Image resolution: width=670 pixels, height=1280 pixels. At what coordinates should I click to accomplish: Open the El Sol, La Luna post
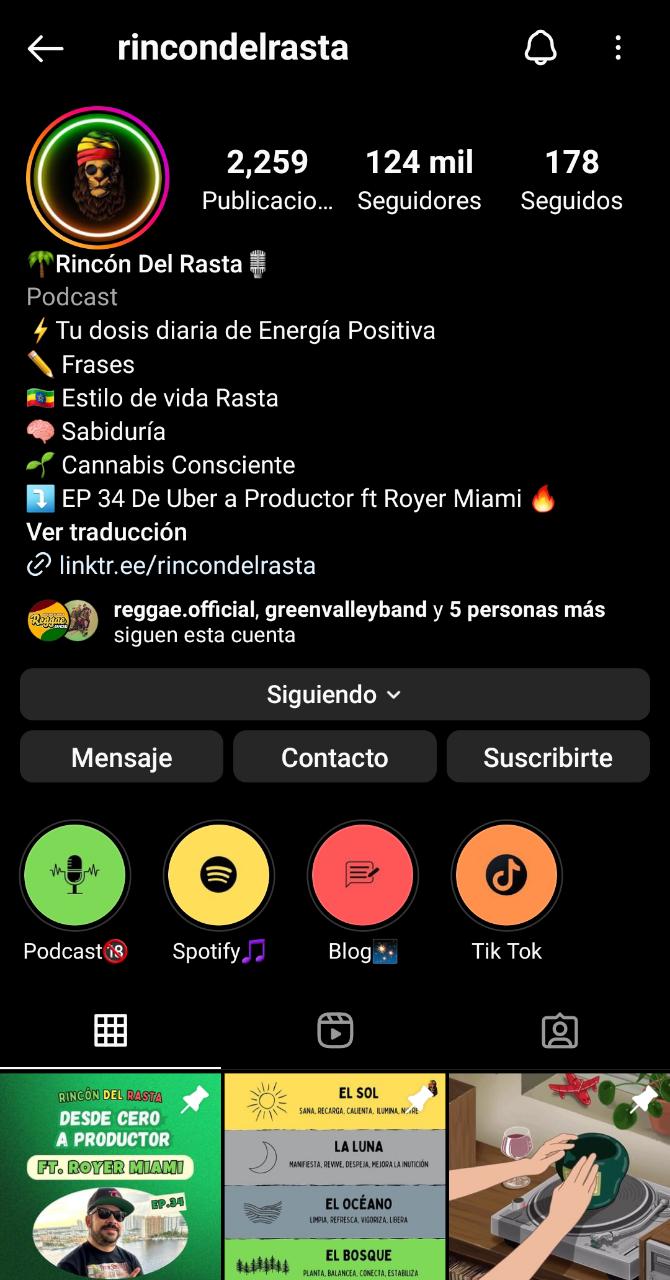tap(335, 1177)
